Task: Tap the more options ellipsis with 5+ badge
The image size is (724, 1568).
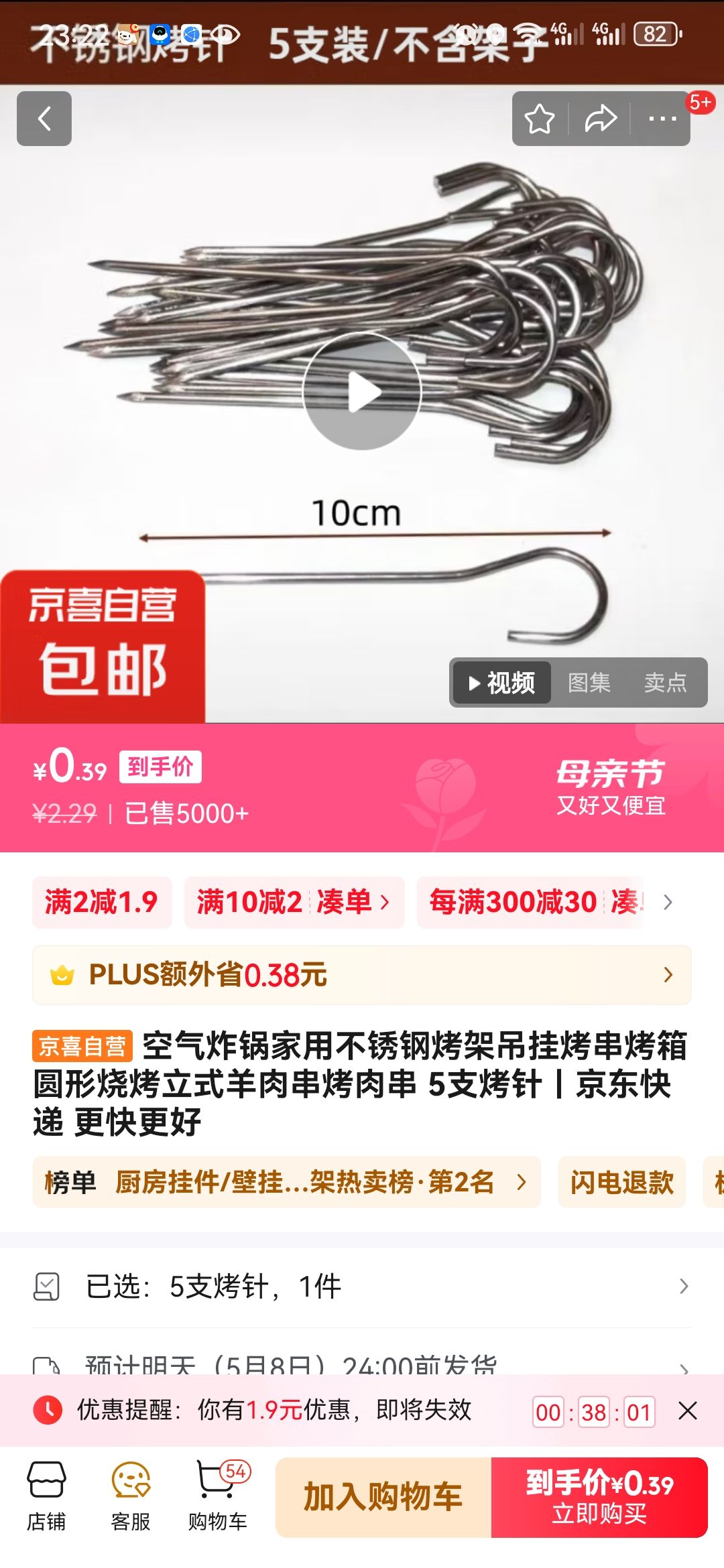Action: click(x=660, y=119)
